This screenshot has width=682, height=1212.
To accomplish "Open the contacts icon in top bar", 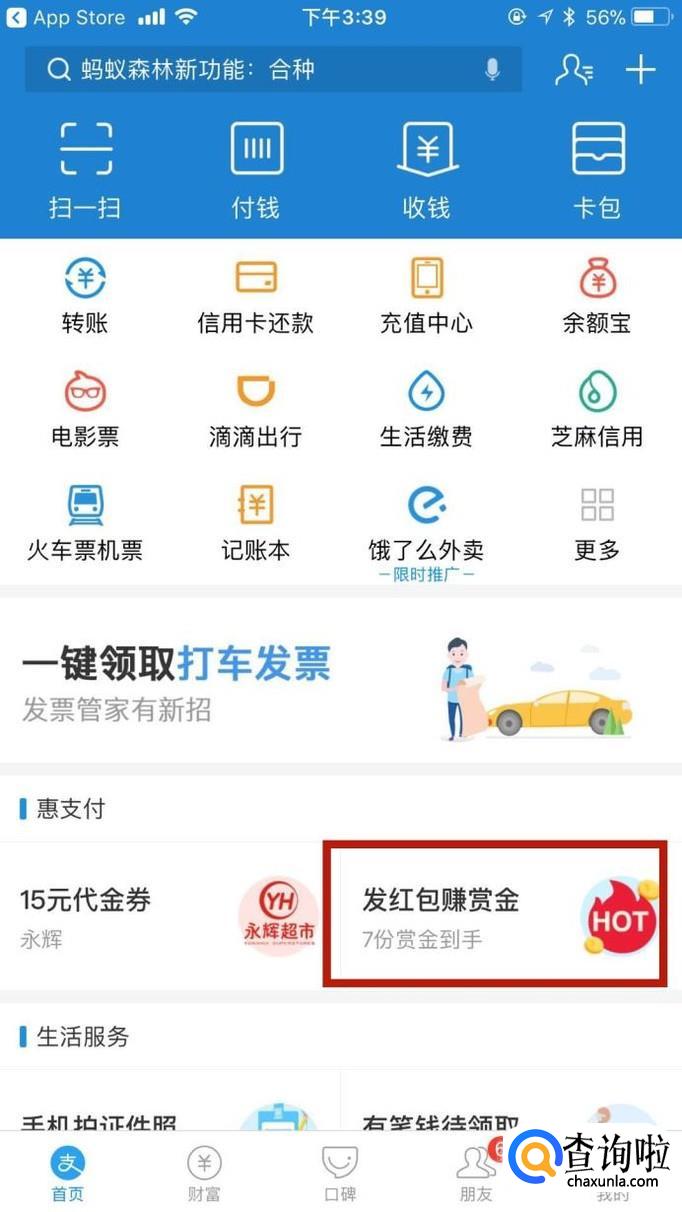I will click(574, 69).
